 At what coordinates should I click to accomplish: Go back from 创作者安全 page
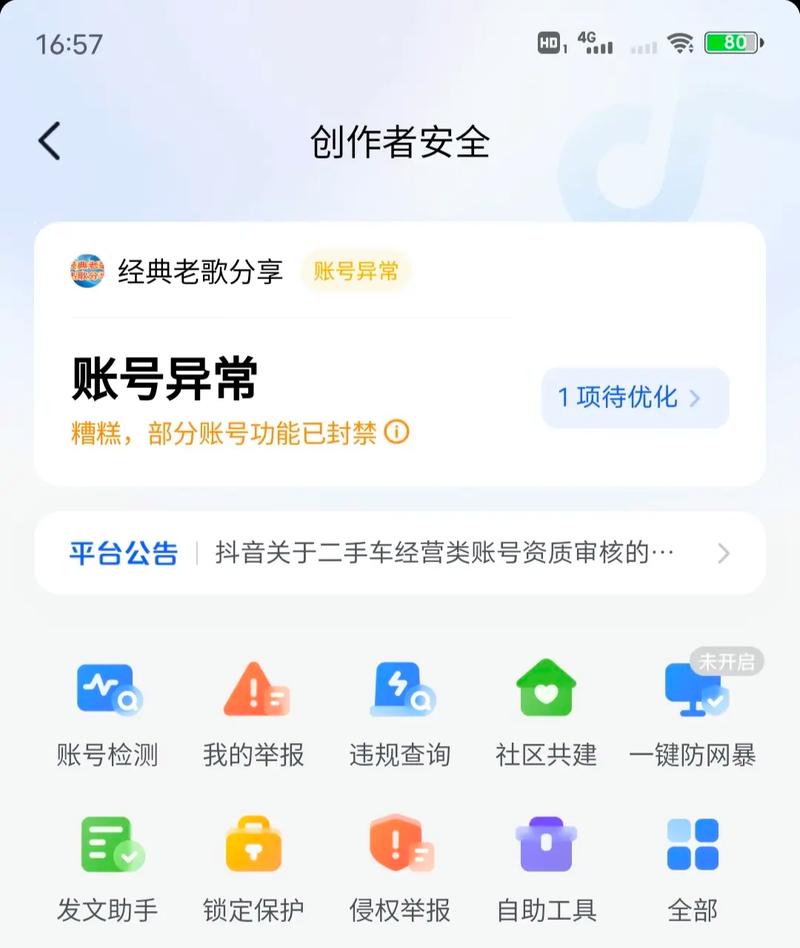50,141
